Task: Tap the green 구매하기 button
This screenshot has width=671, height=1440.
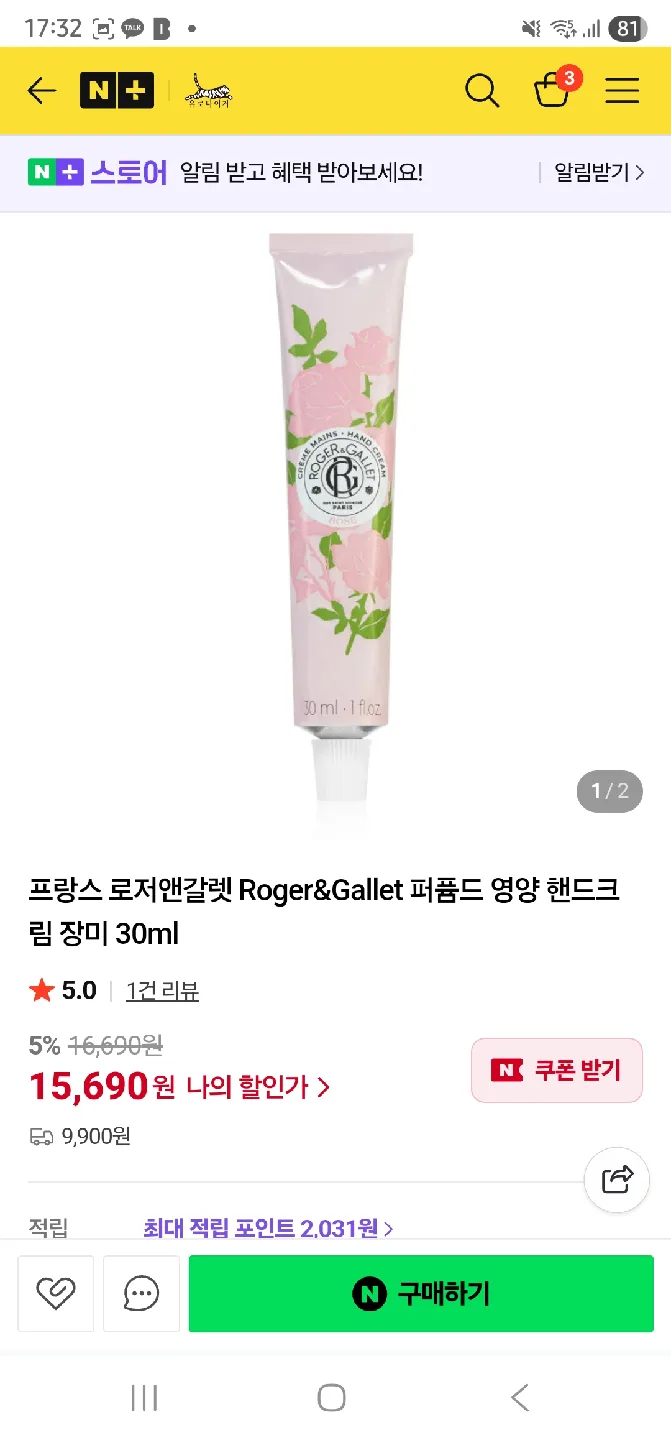Action: pos(421,1294)
